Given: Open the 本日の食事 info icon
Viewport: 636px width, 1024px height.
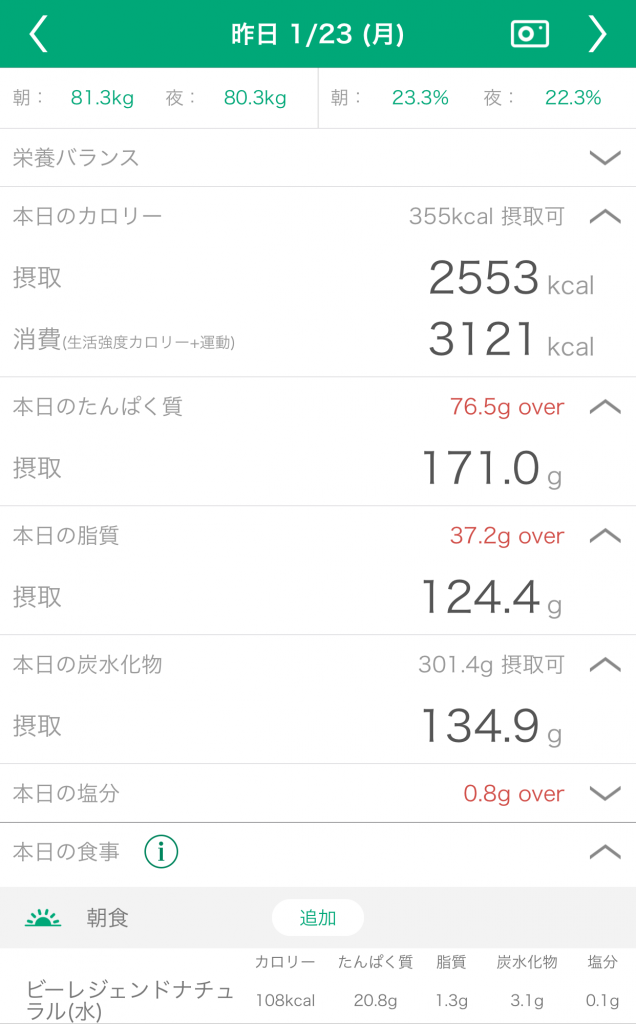Looking at the screenshot, I should [x=161, y=852].
